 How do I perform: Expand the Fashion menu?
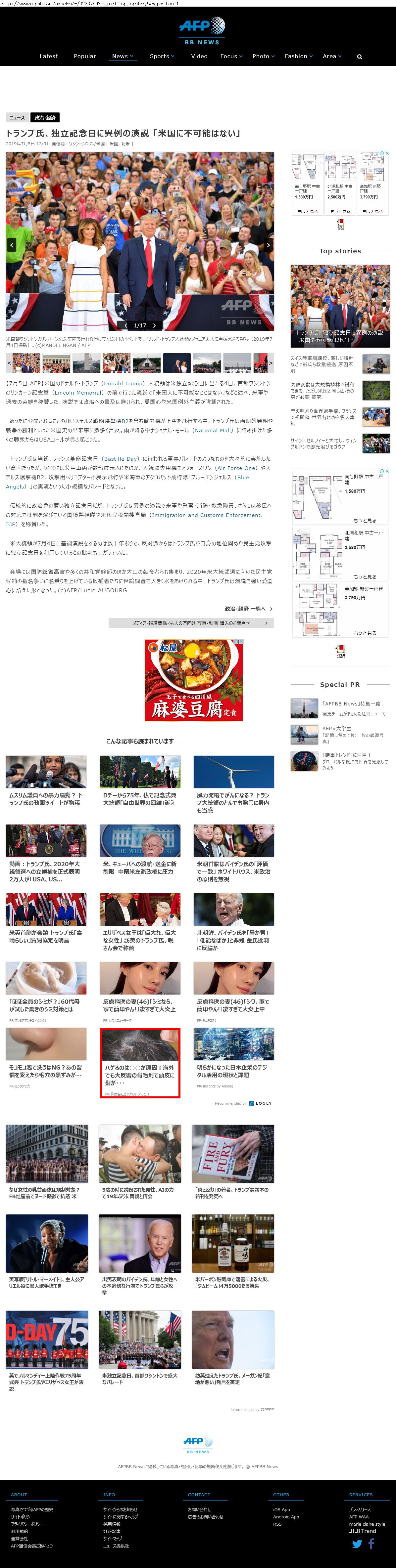pos(299,56)
